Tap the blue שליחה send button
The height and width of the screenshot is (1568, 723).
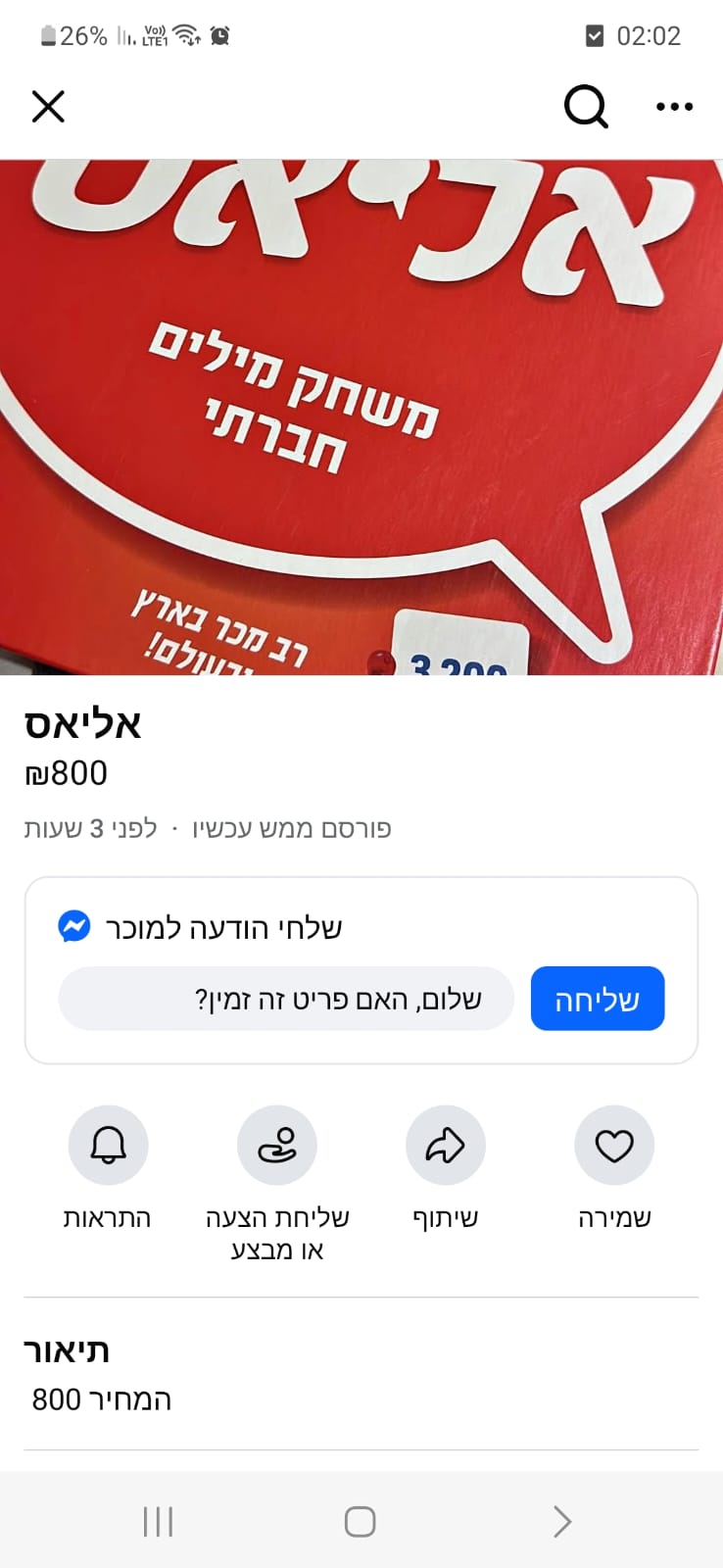(x=597, y=999)
